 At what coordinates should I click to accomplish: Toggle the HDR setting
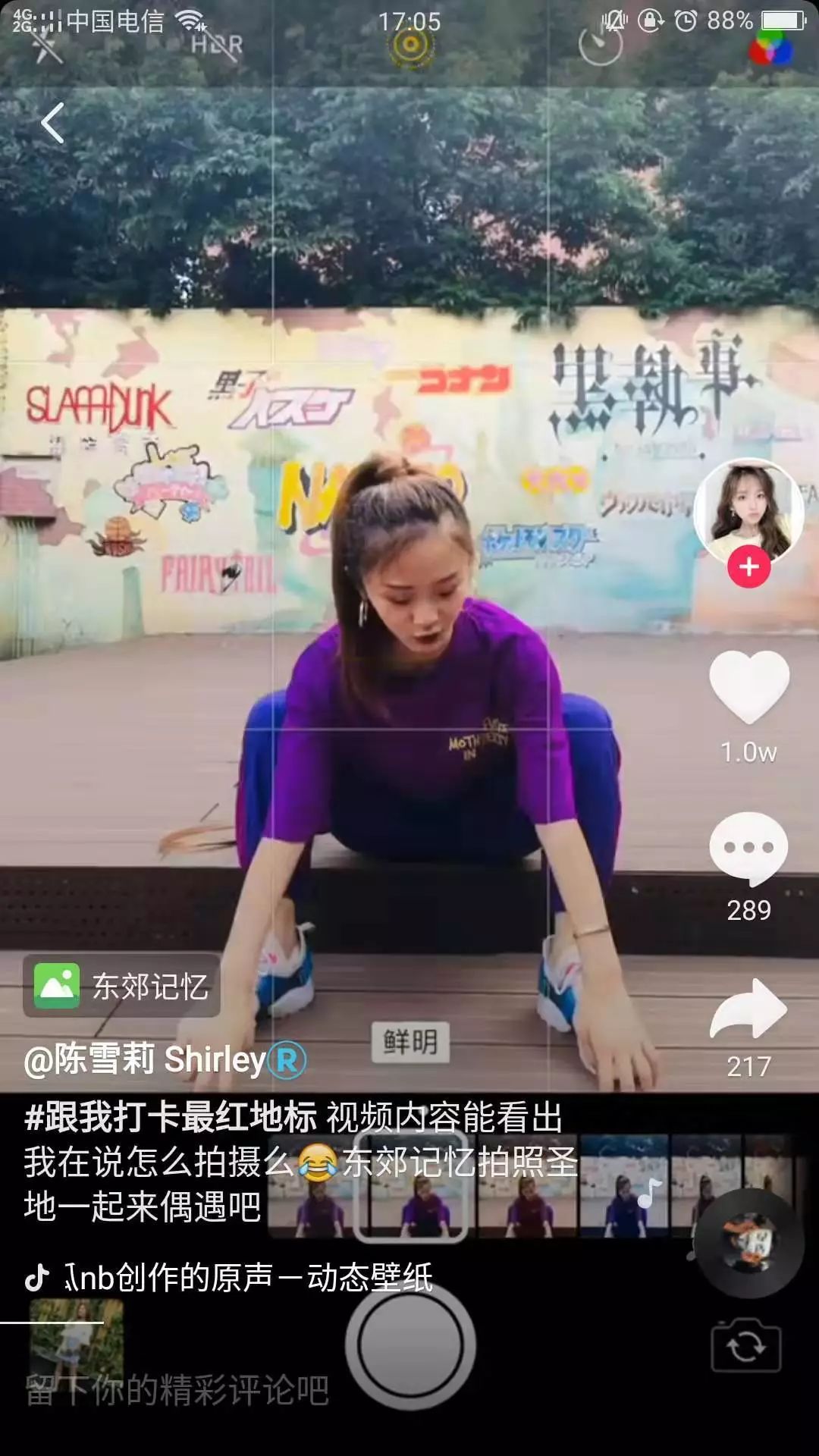pyautogui.click(x=217, y=44)
